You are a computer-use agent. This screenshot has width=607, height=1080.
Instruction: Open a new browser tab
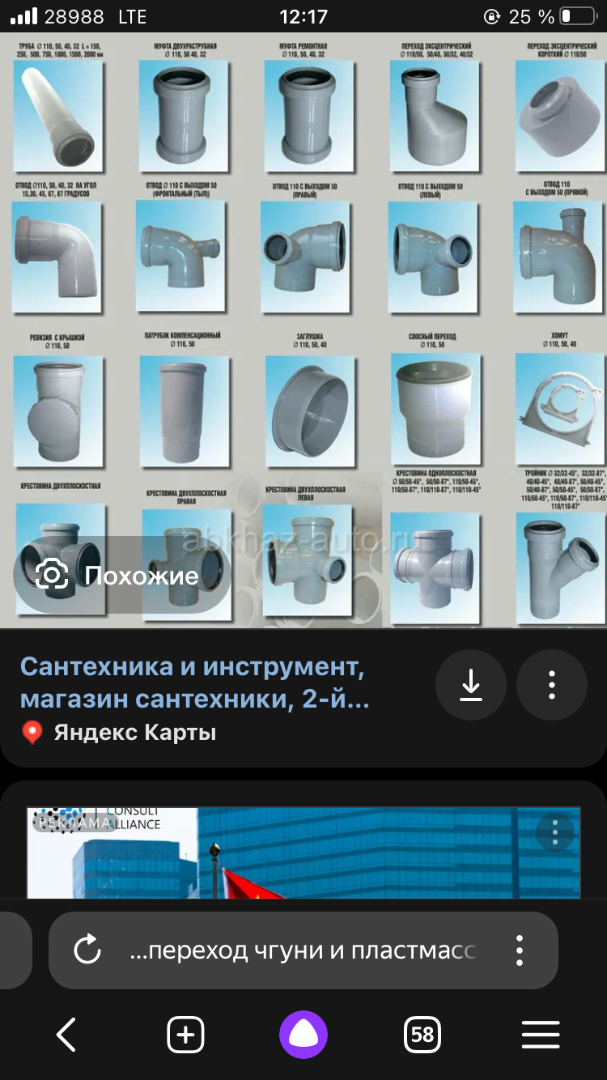(x=185, y=1035)
